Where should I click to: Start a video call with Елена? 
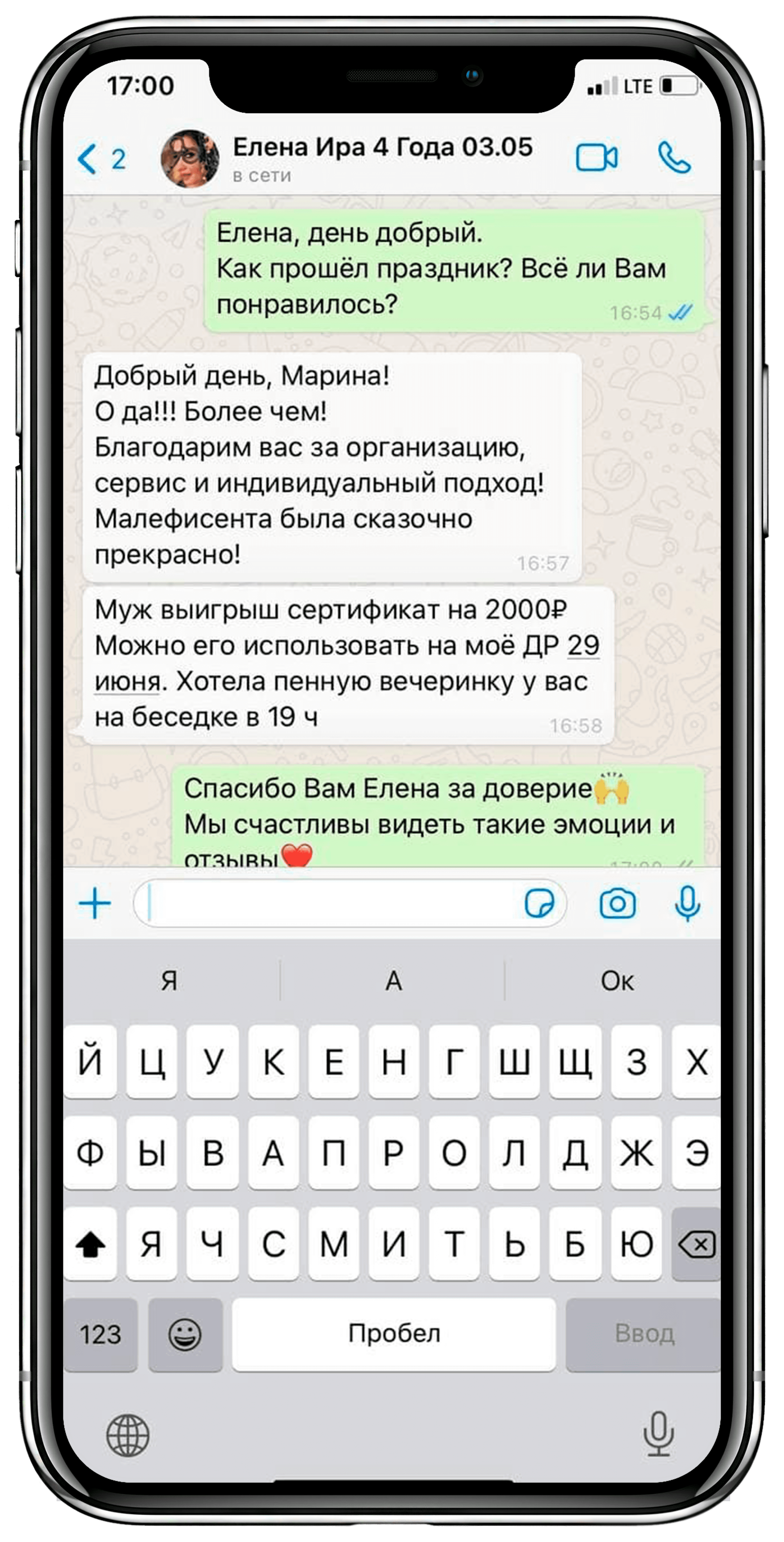coord(596,158)
